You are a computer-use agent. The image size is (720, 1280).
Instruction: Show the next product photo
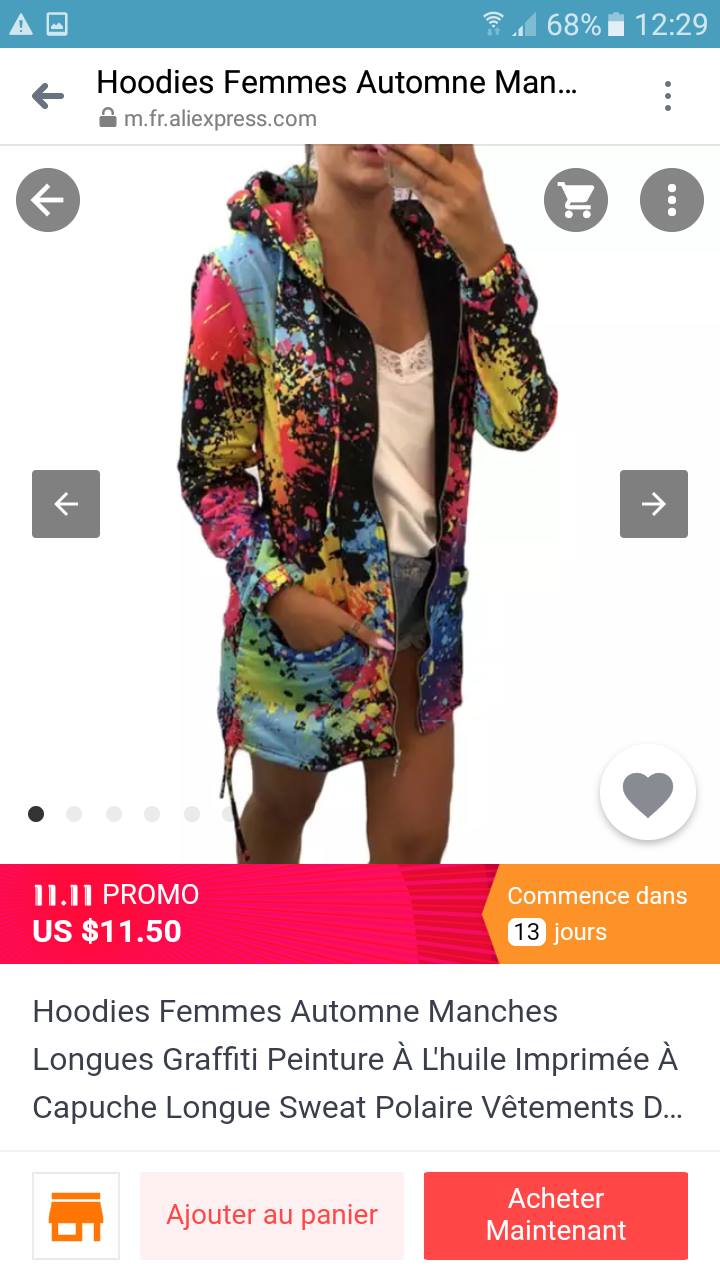653,504
